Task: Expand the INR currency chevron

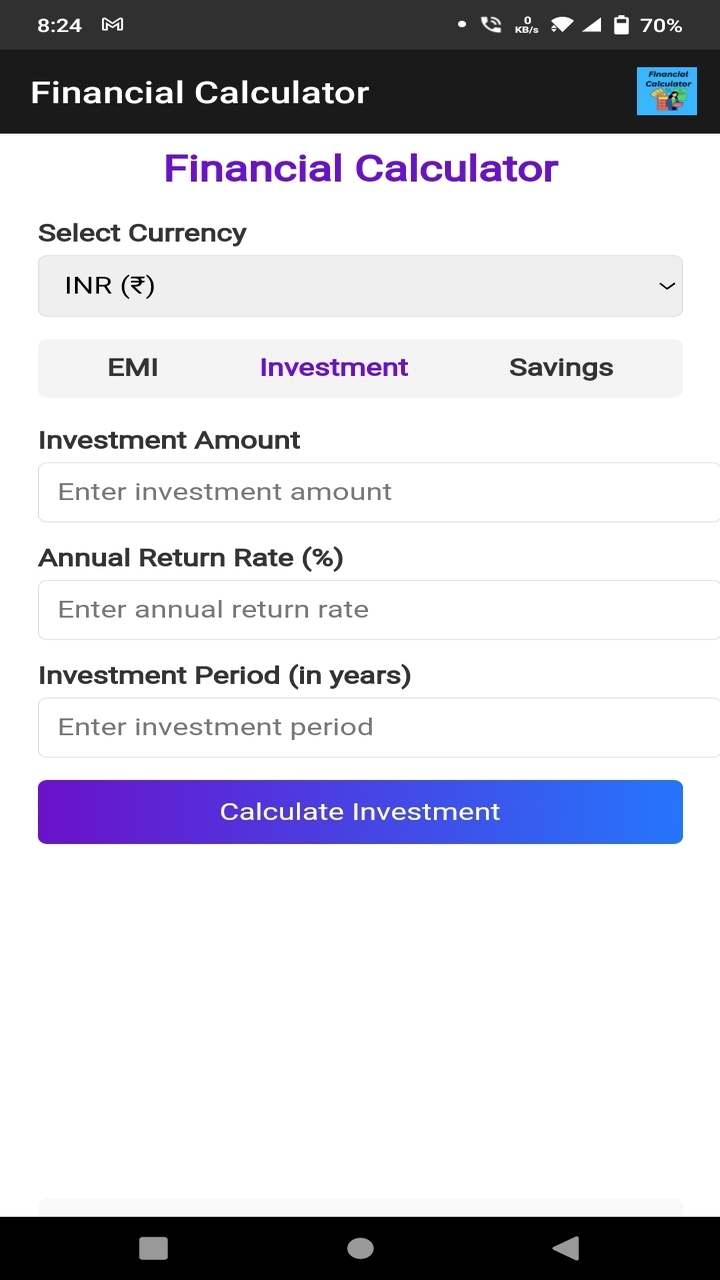Action: 666,286
